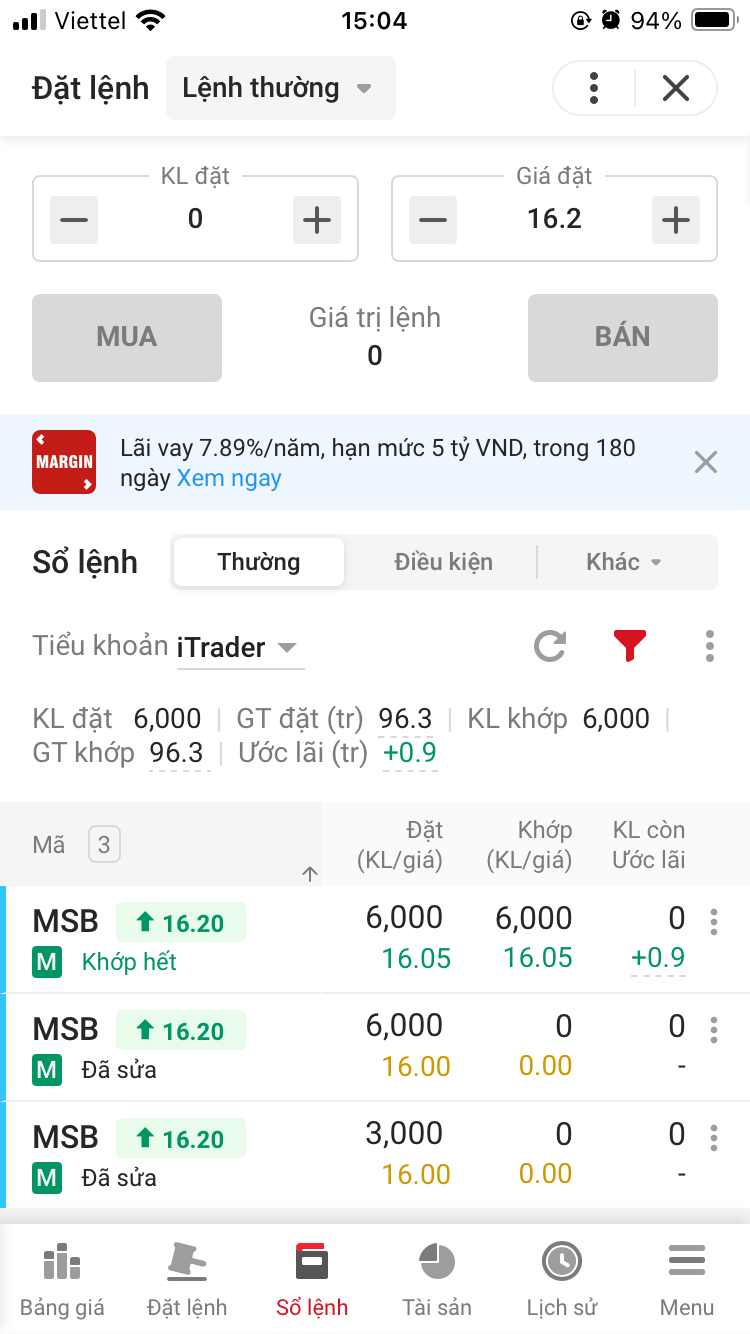Open the Menu tab
750x1334 pixels.
687,1280
